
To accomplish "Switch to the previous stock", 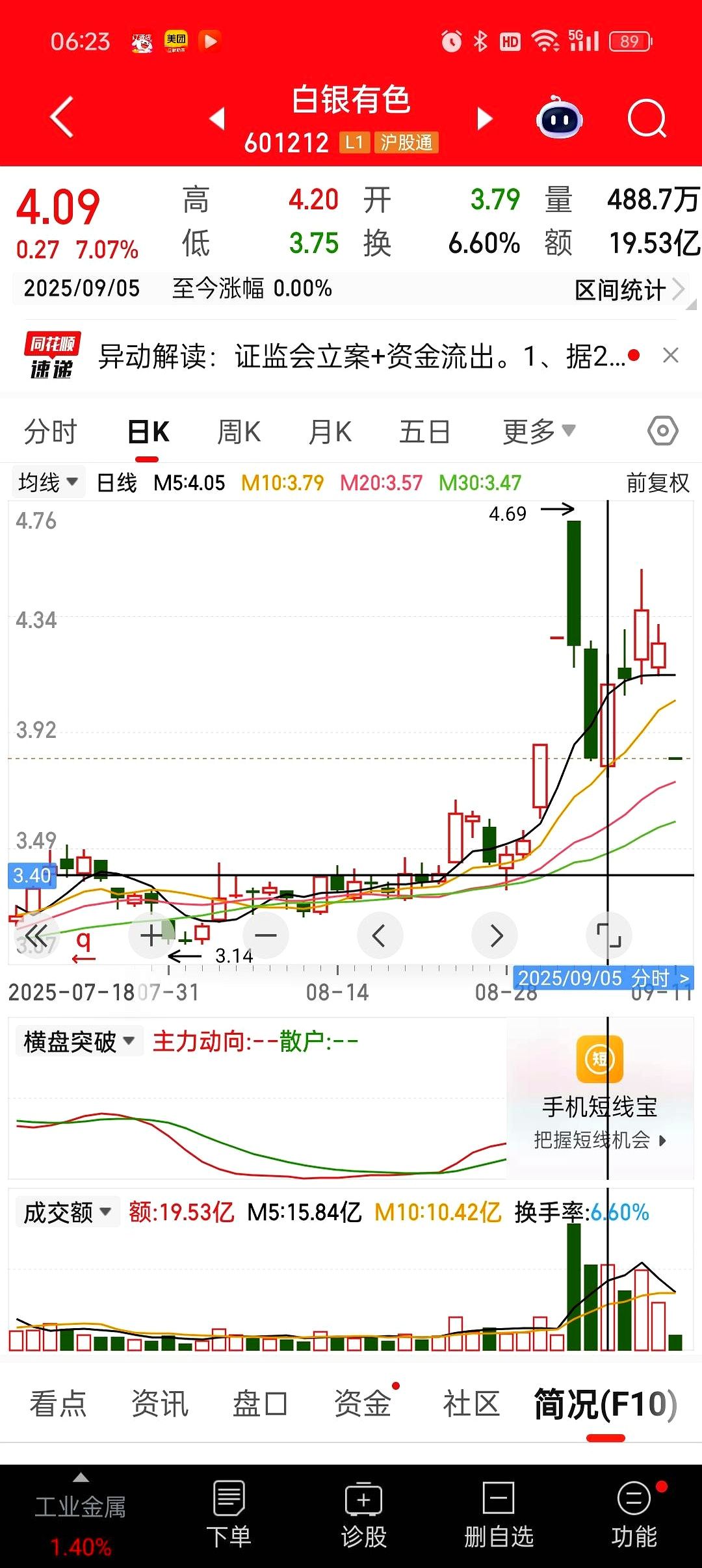I will (217, 119).
